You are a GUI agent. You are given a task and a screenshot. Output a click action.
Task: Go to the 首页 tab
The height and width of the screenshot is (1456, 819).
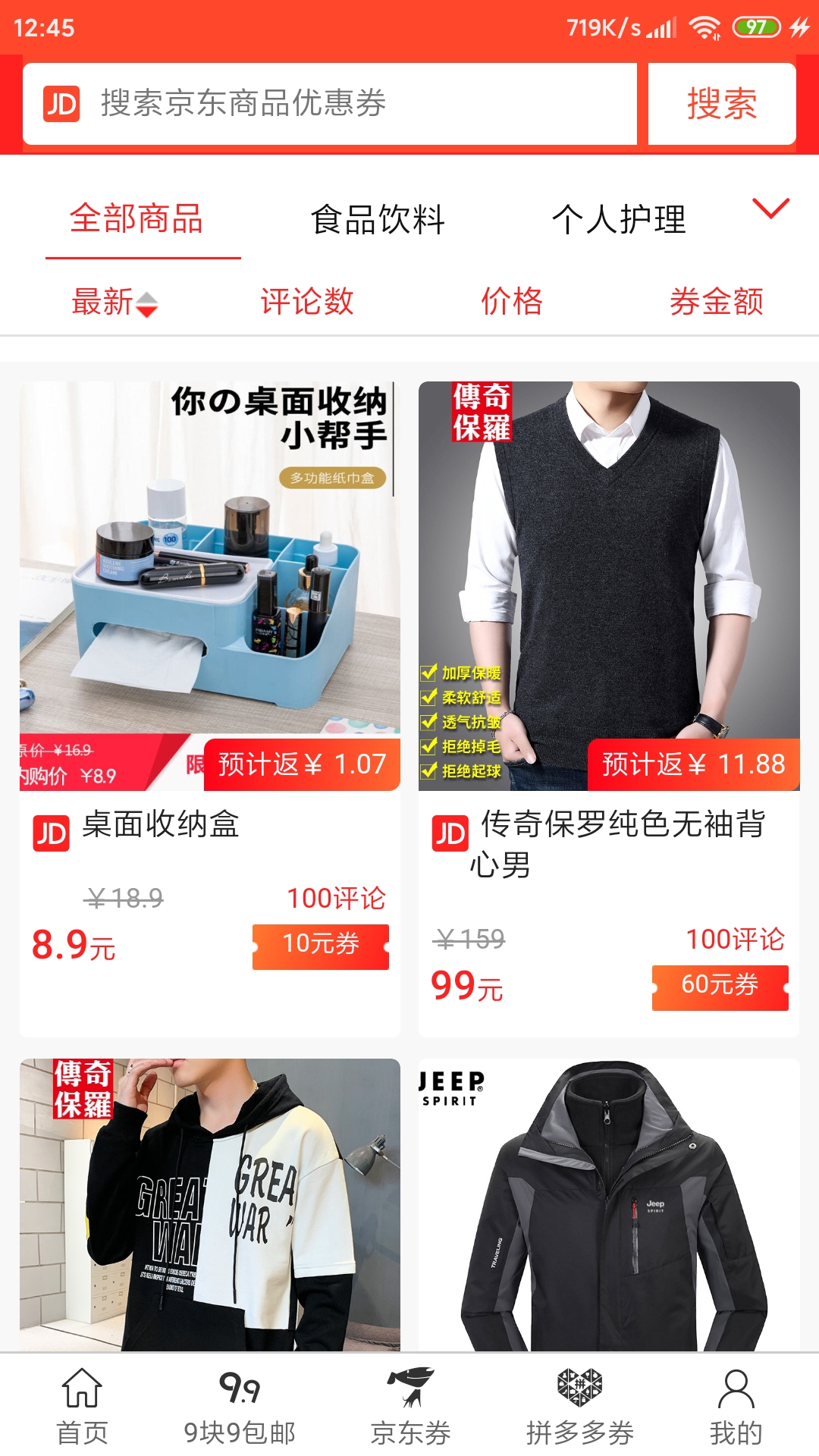pos(82,1406)
